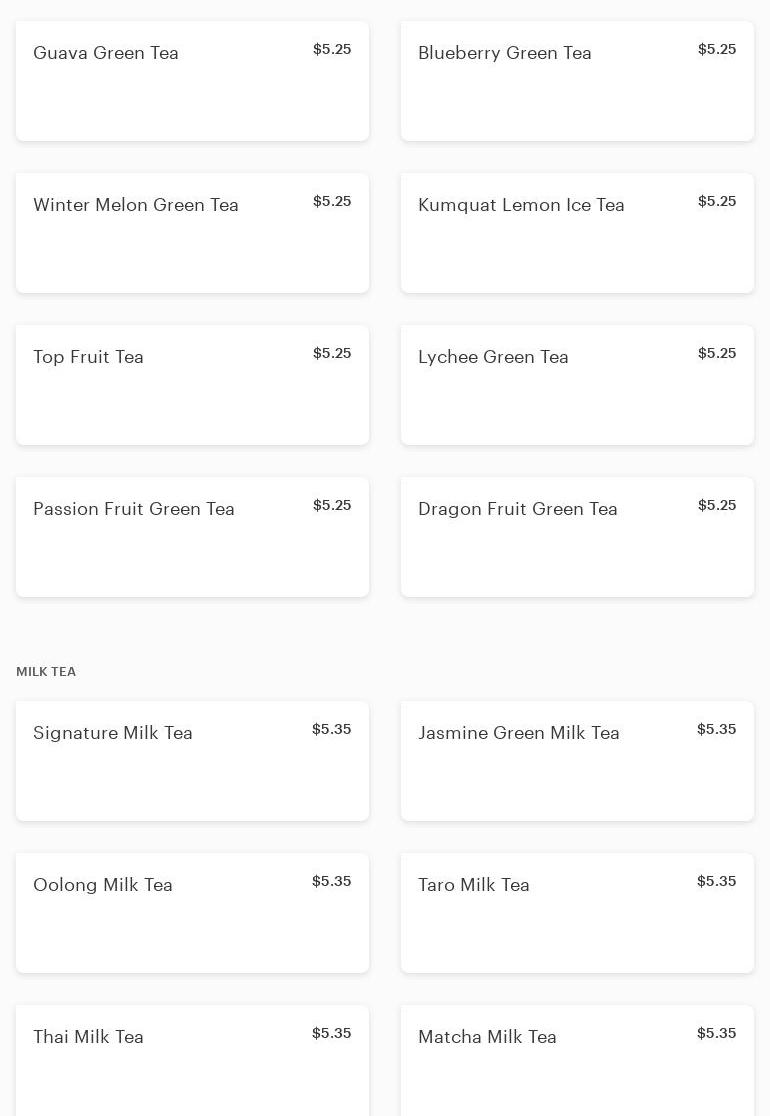The height and width of the screenshot is (1116, 770).
Task: Open Signature Milk Tea
Action: click(192, 760)
